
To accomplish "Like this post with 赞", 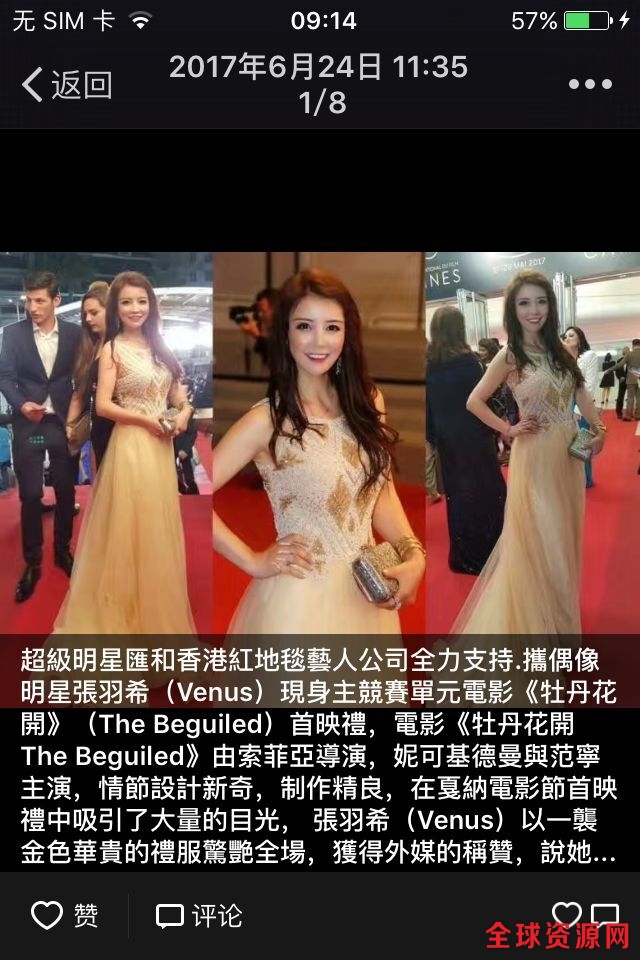I will 65,915.
